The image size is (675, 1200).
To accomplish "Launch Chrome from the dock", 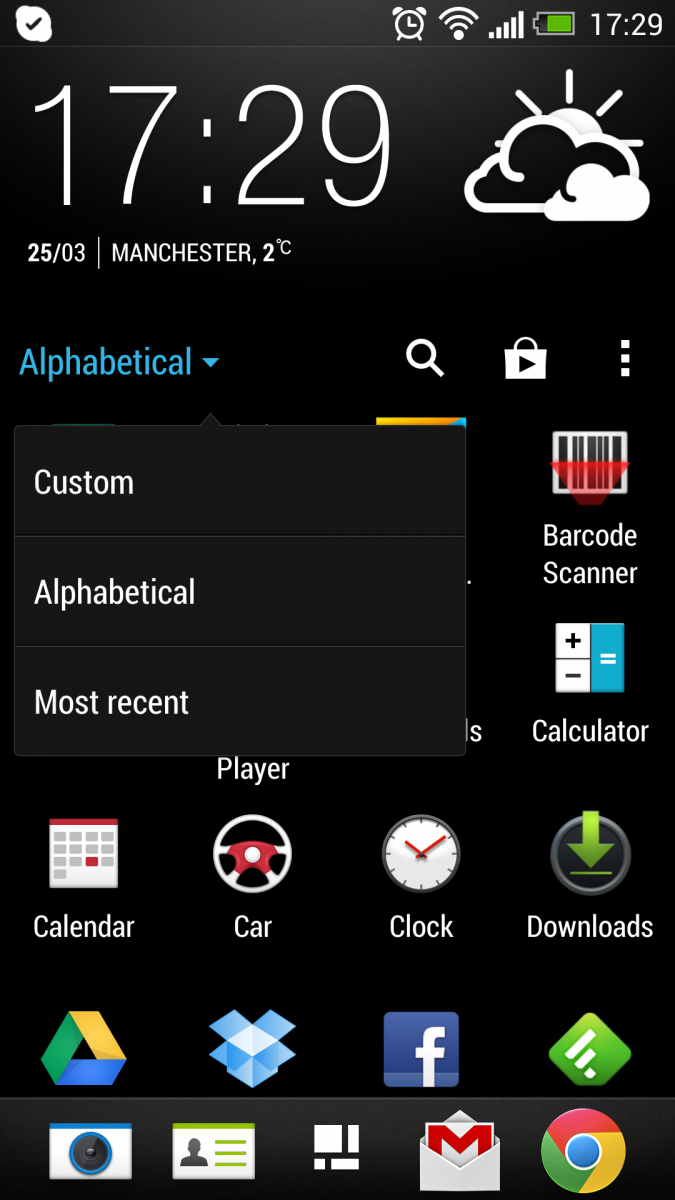I will pos(583,1152).
